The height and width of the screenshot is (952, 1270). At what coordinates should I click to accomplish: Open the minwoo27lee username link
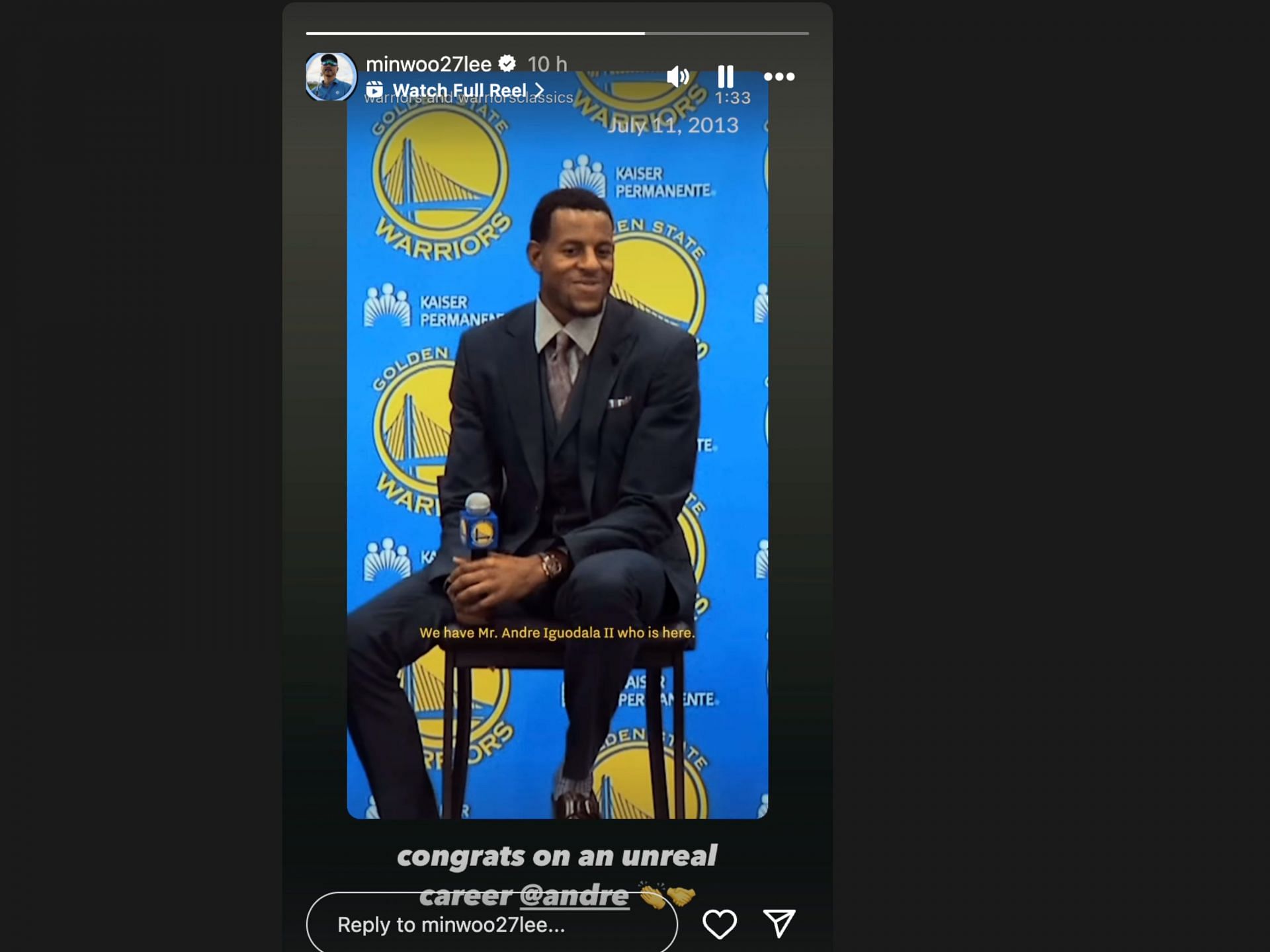coord(429,64)
